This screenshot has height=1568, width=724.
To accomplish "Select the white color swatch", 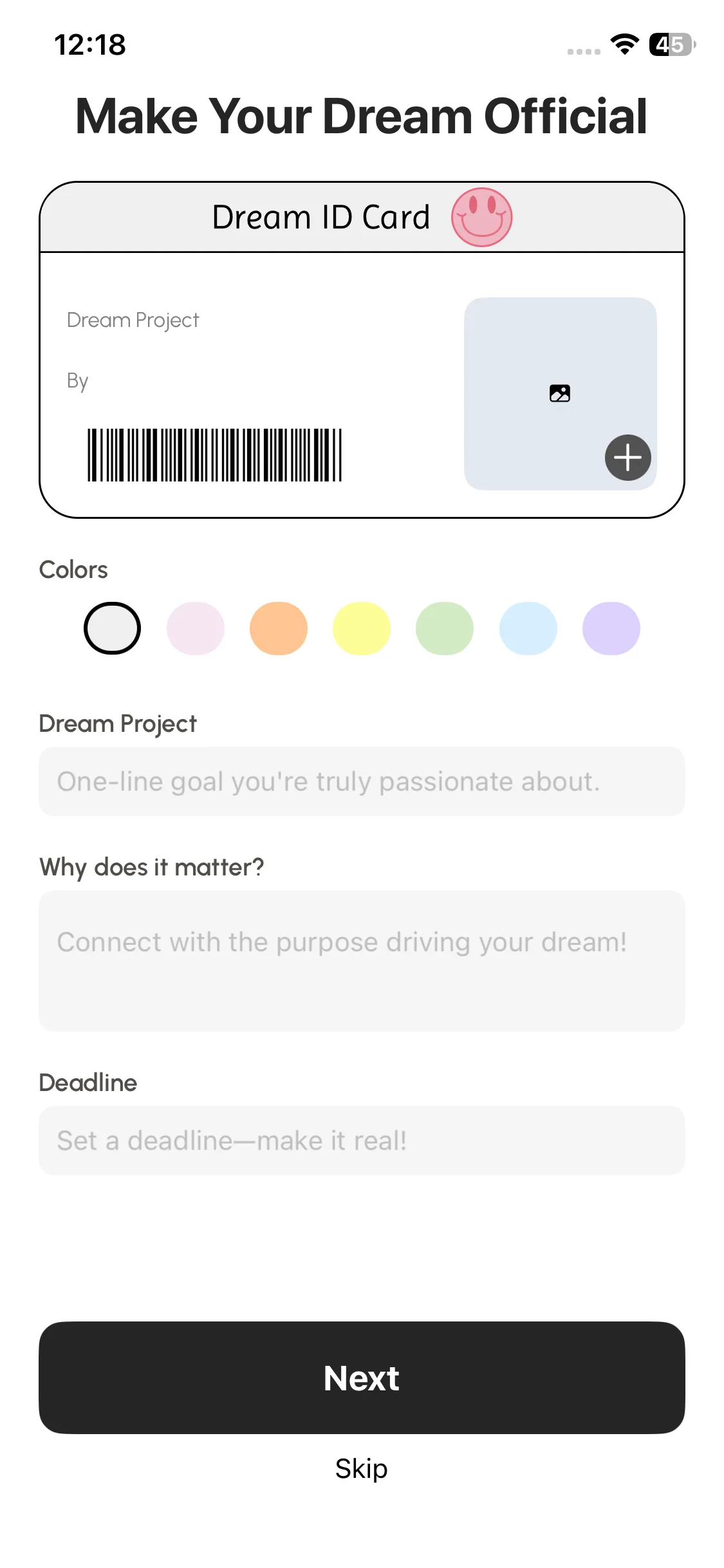I will (112, 628).
